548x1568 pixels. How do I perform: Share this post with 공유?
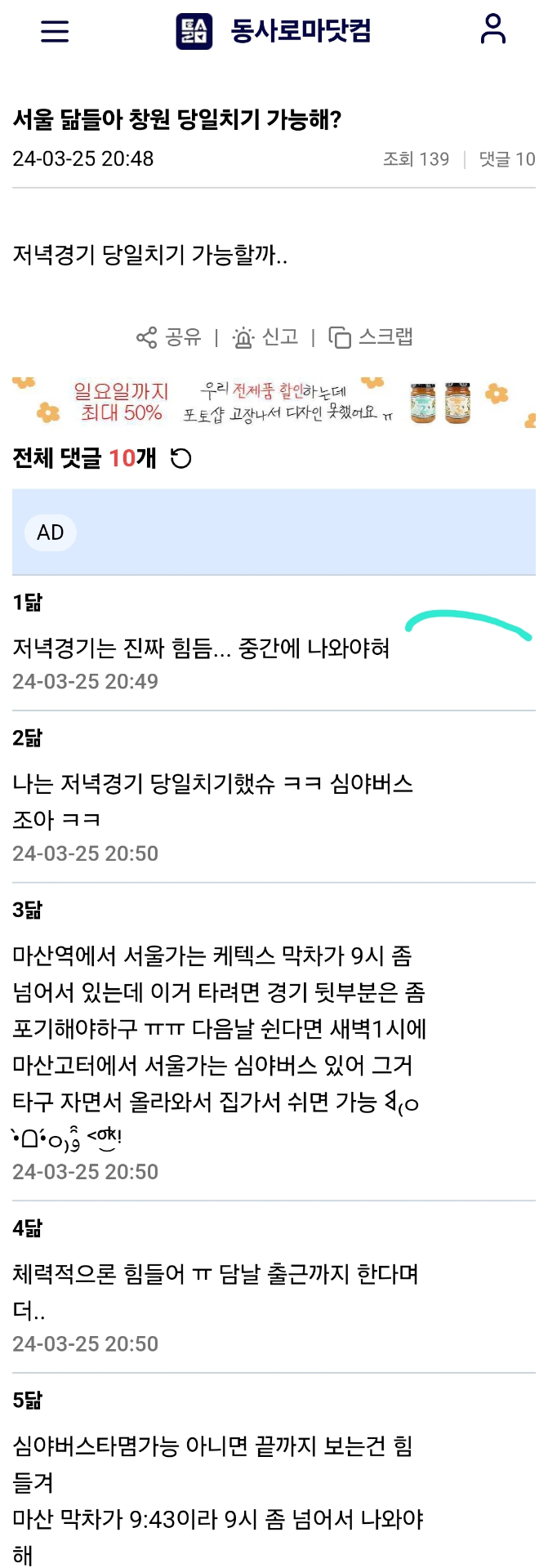(x=168, y=337)
